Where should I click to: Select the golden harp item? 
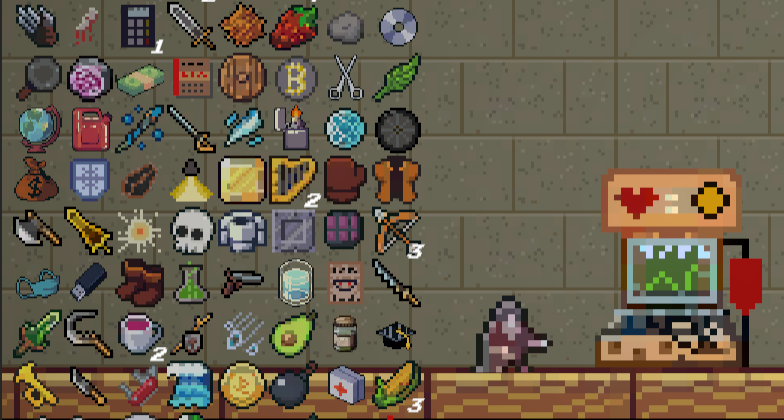click(293, 179)
